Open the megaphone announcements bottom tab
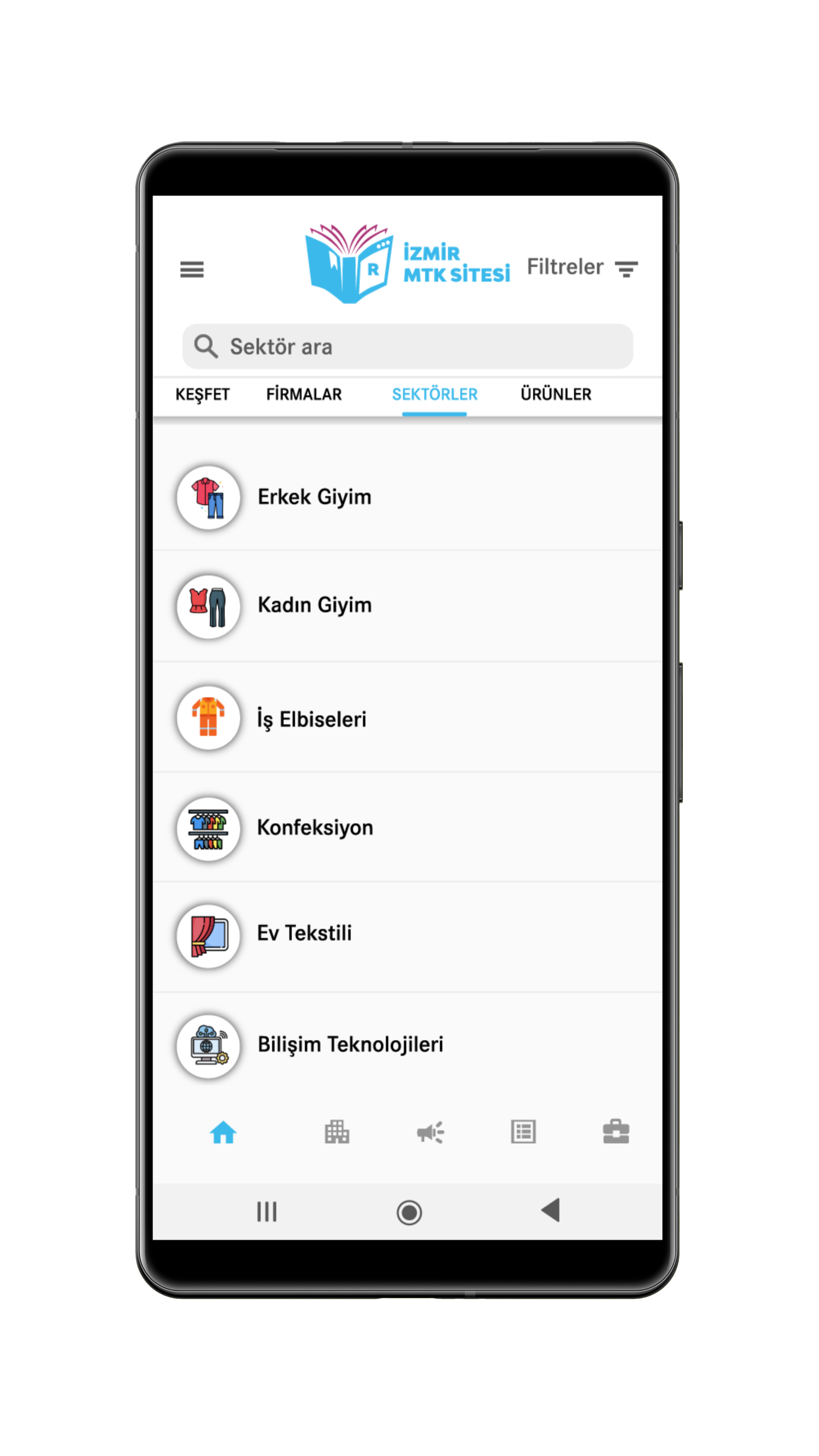 [430, 1132]
